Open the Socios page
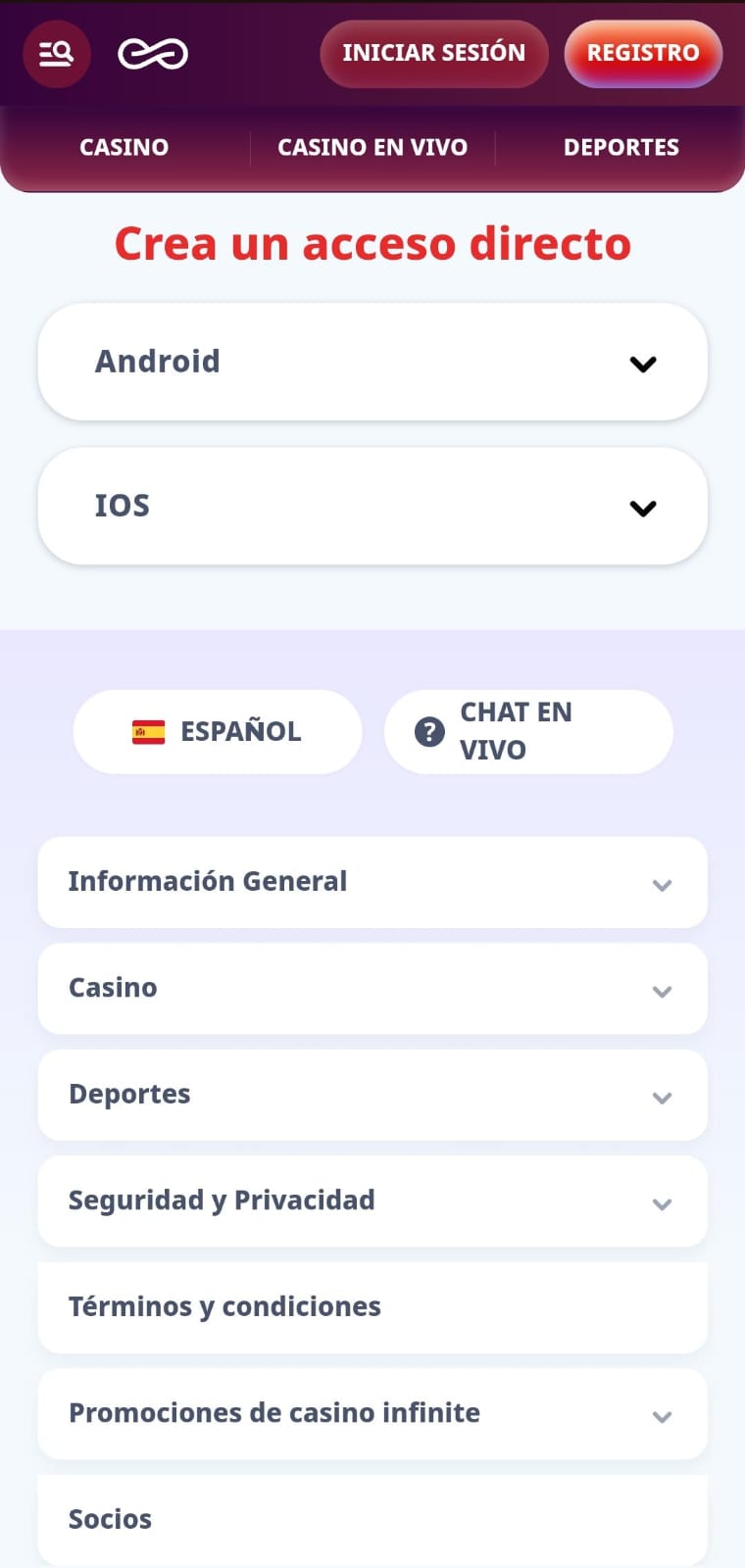Image resolution: width=745 pixels, height=1568 pixels. [372, 1519]
